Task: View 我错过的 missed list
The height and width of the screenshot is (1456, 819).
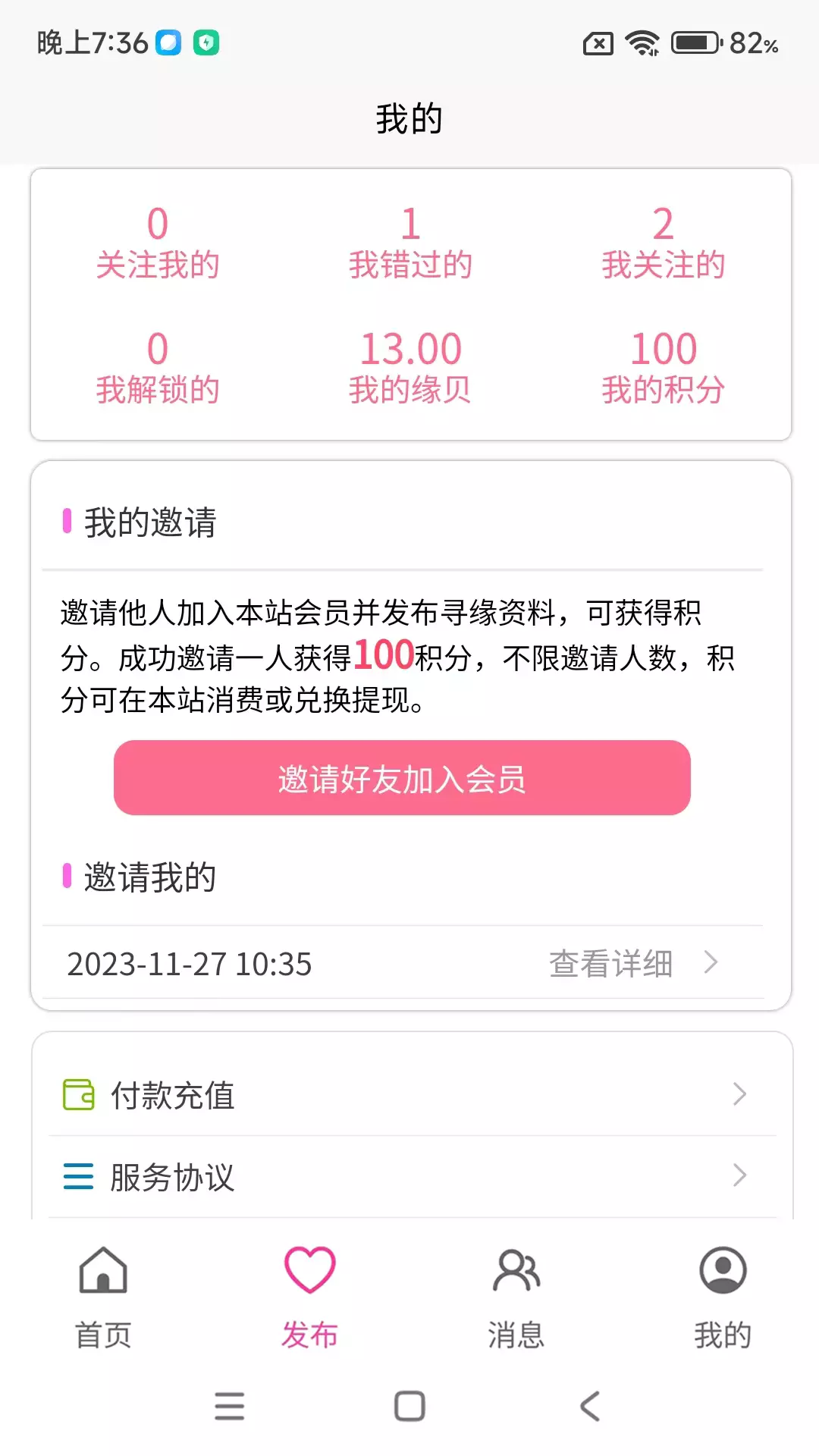Action: pyautogui.click(x=410, y=243)
